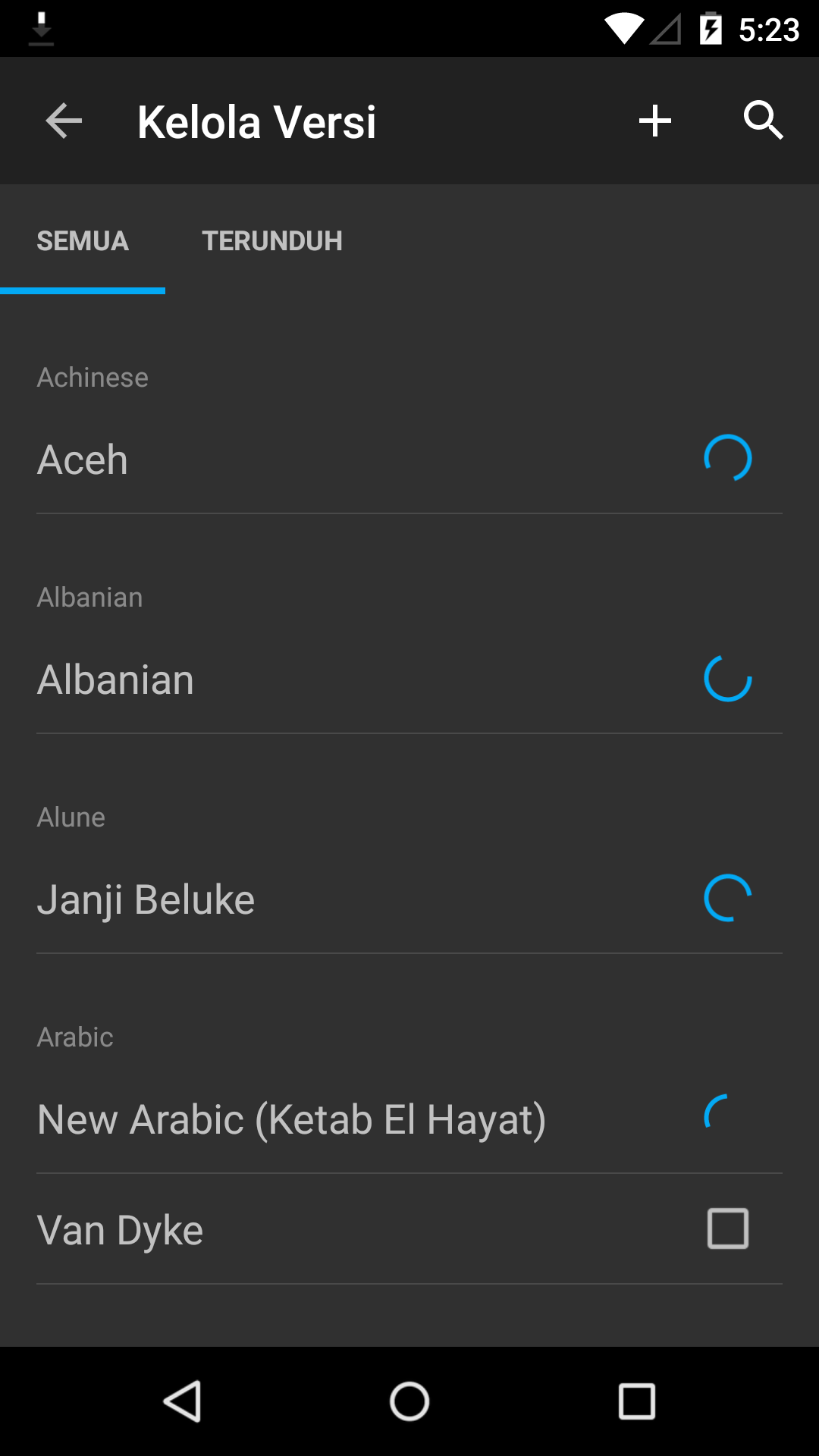Tap the system home button

click(409, 1401)
